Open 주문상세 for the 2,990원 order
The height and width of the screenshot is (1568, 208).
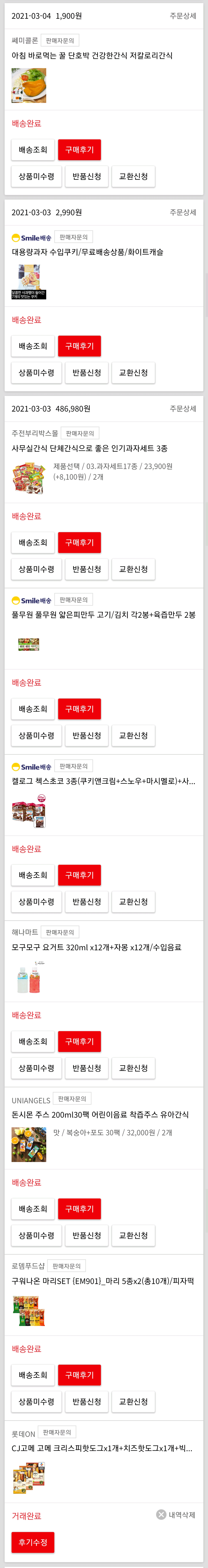[183, 213]
